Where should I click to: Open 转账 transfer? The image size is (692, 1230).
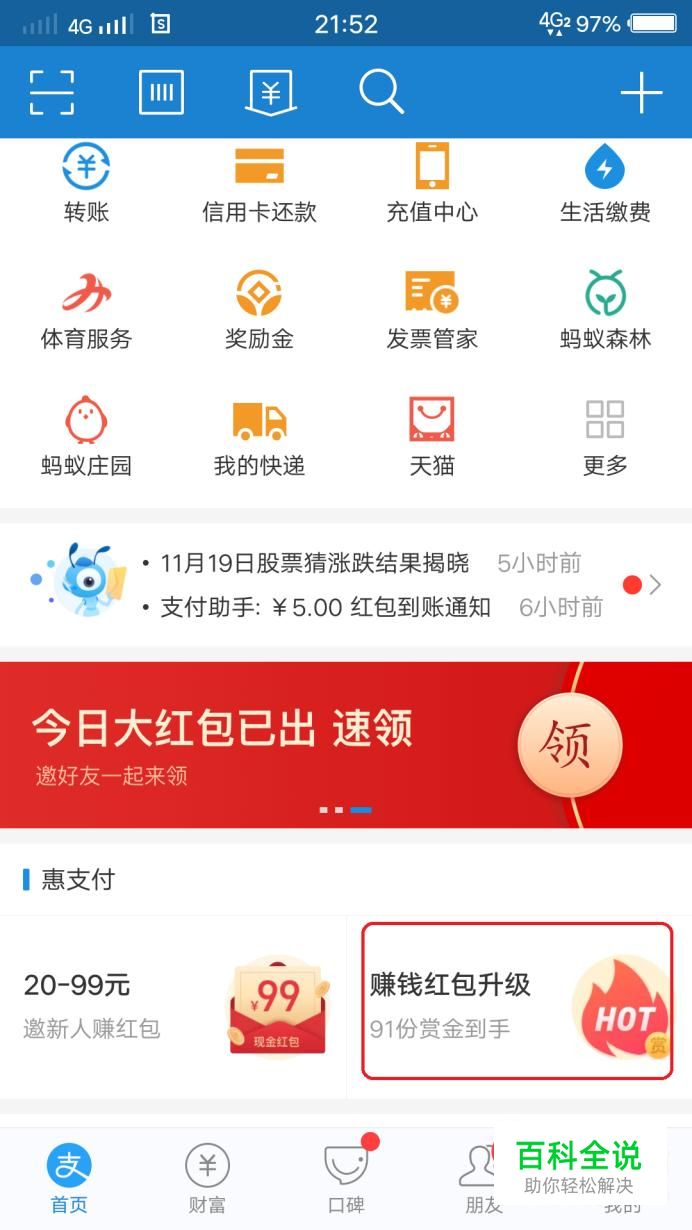pyautogui.click(x=86, y=185)
